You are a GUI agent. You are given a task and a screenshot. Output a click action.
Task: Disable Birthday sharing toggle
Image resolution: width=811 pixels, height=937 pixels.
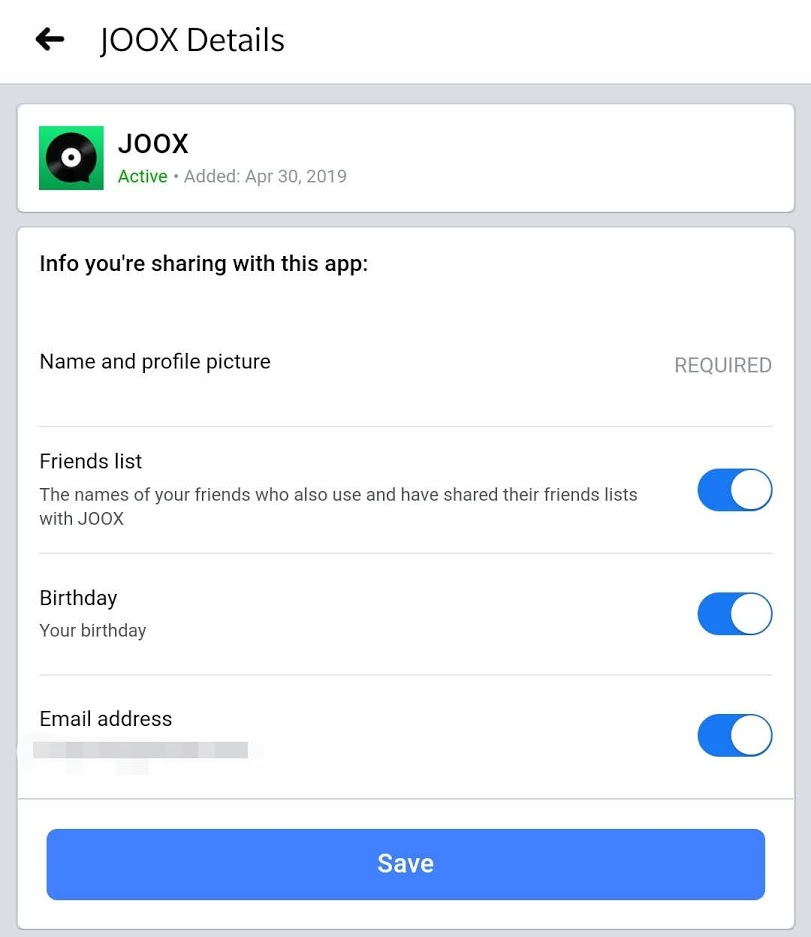click(734, 614)
